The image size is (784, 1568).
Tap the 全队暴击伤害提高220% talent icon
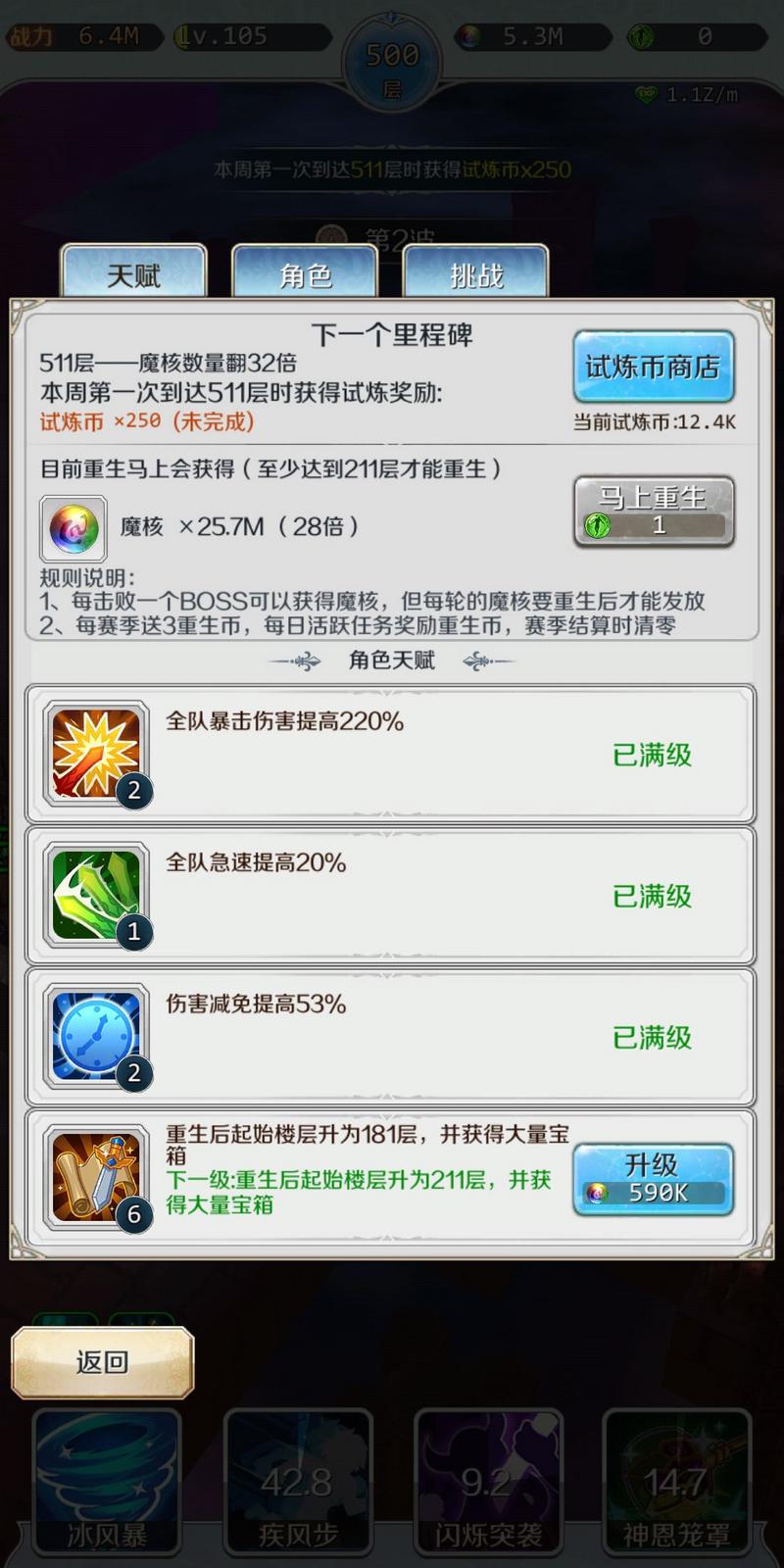coord(96,753)
